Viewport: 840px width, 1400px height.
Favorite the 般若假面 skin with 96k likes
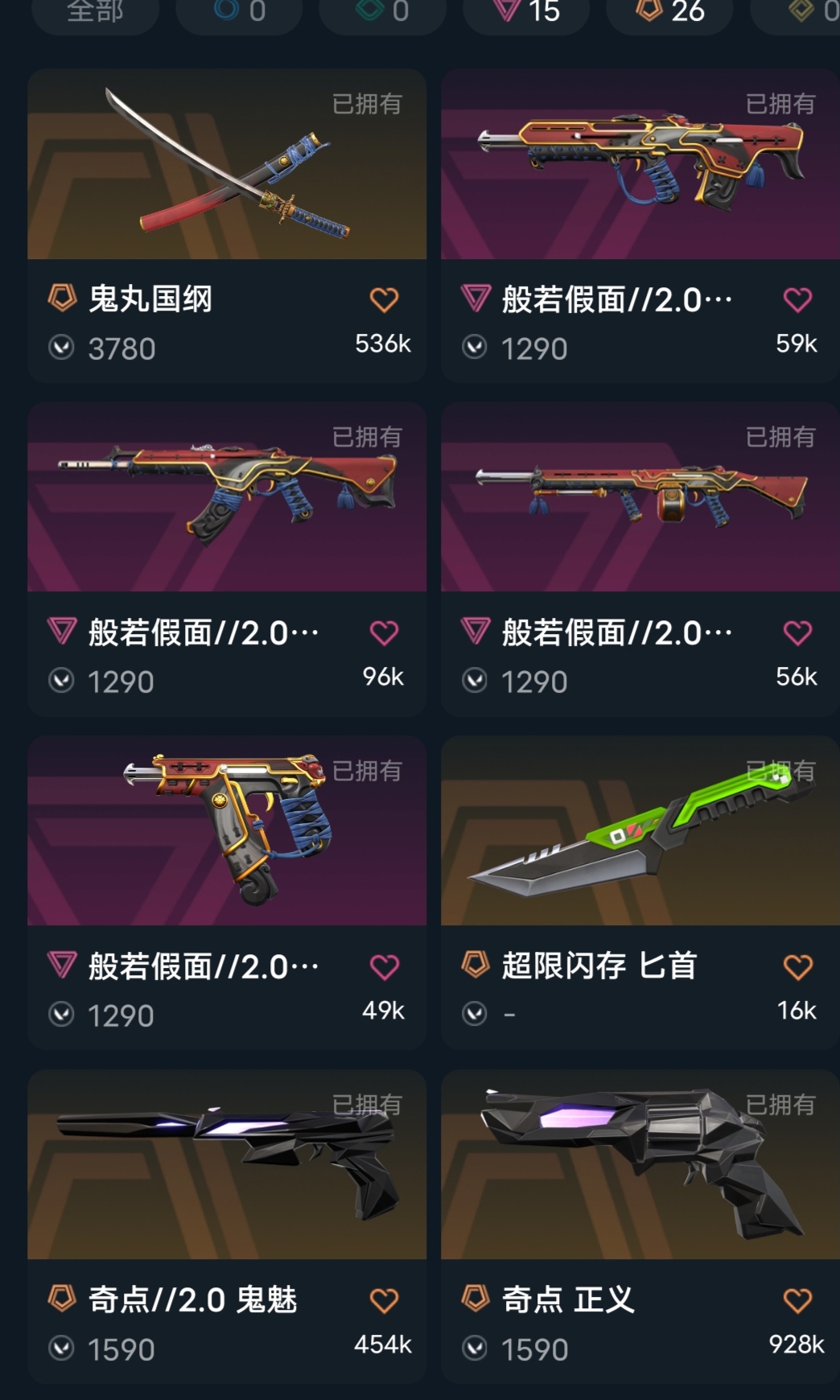(x=384, y=633)
